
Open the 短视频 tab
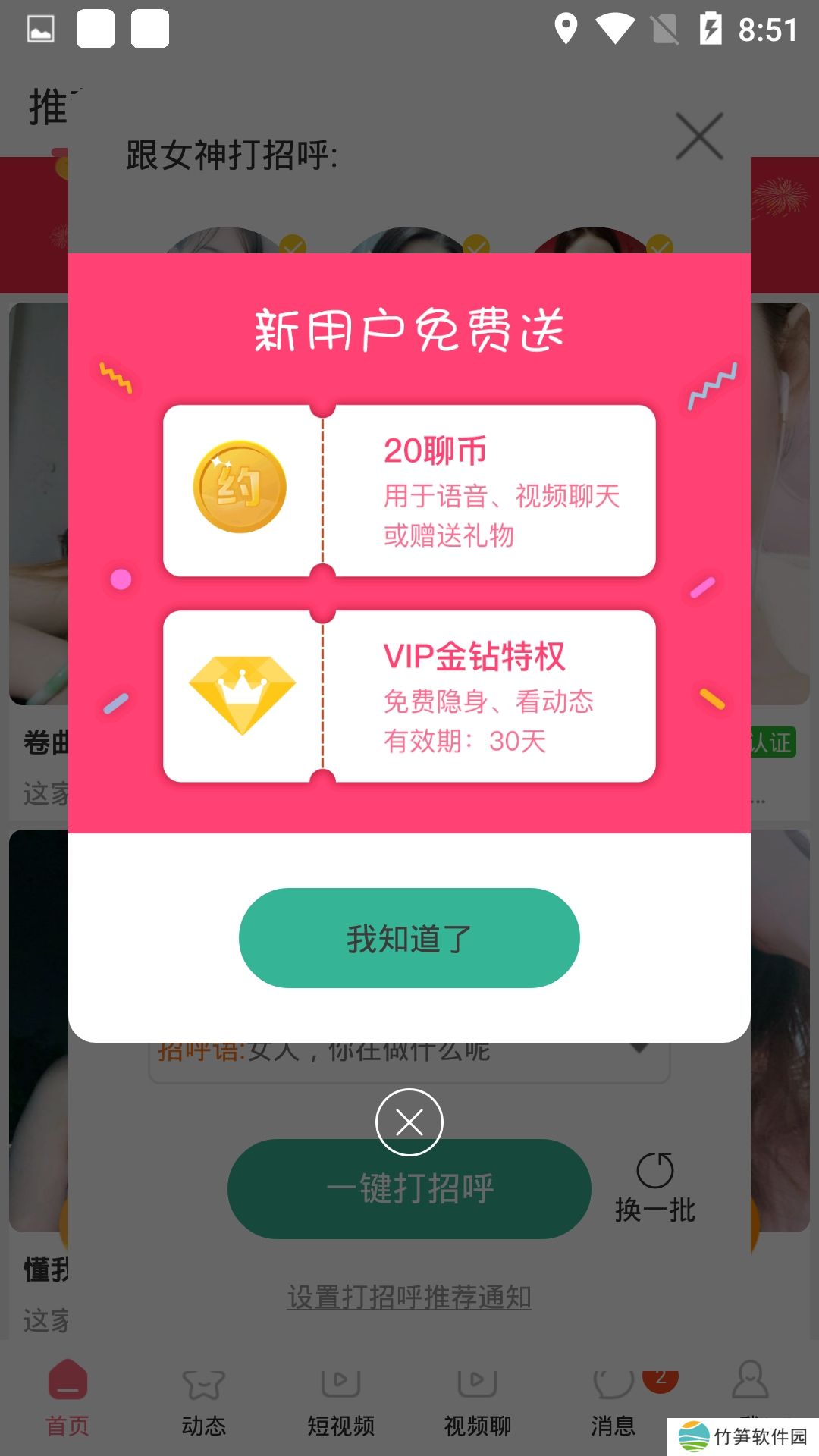click(x=340, y=1399)
